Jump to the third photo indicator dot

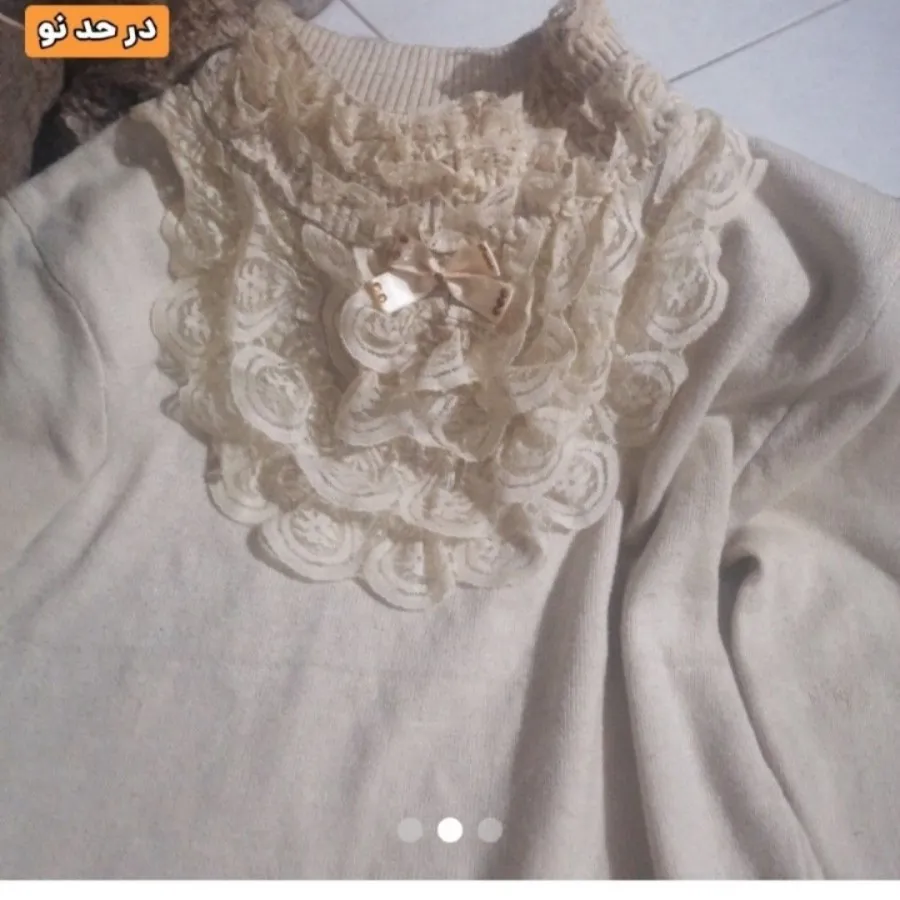pyautogui.click(x=490, y=830)
